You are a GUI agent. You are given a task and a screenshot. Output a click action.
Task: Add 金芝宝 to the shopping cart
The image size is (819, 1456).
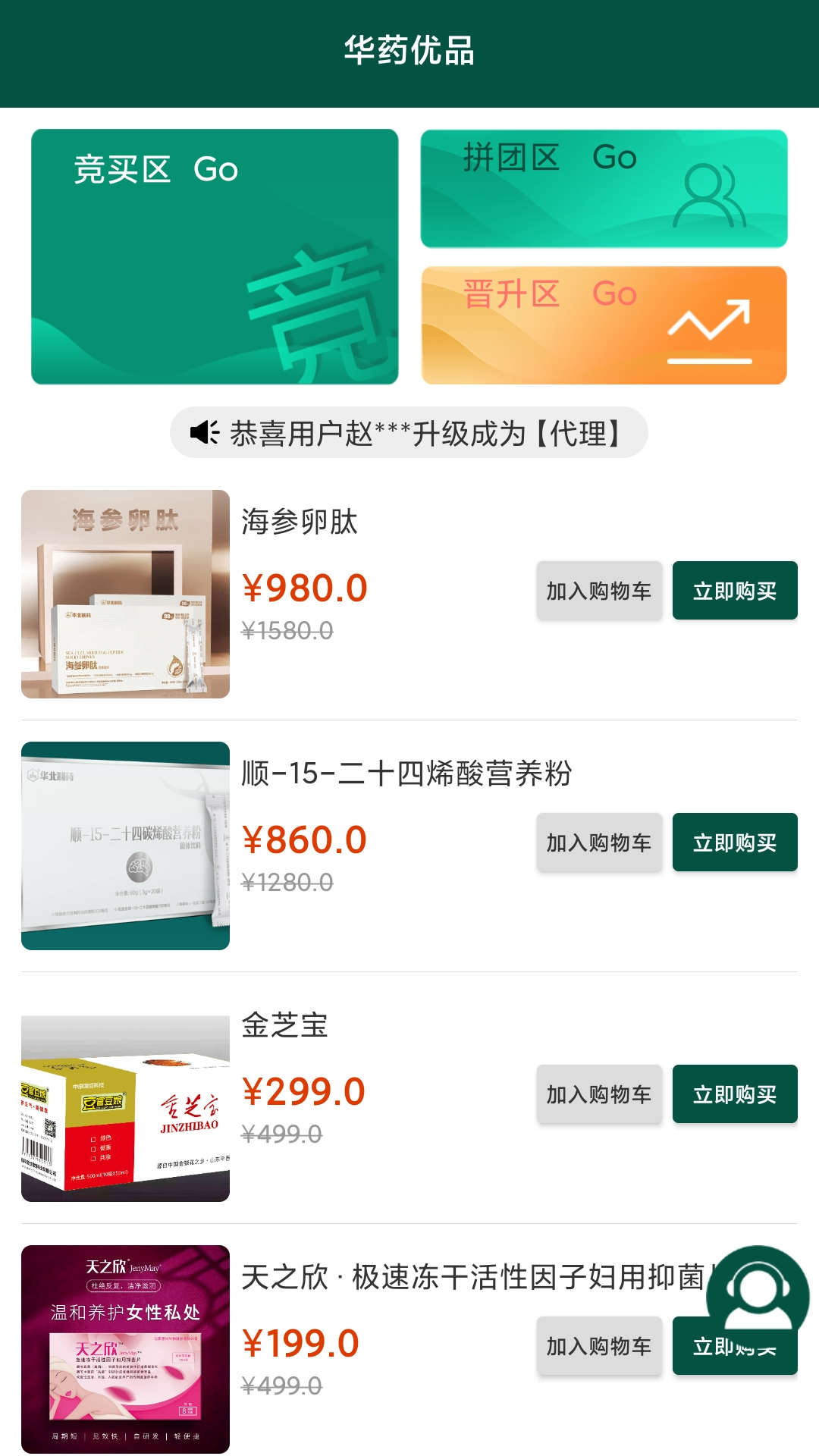(x=599, y=1094)
